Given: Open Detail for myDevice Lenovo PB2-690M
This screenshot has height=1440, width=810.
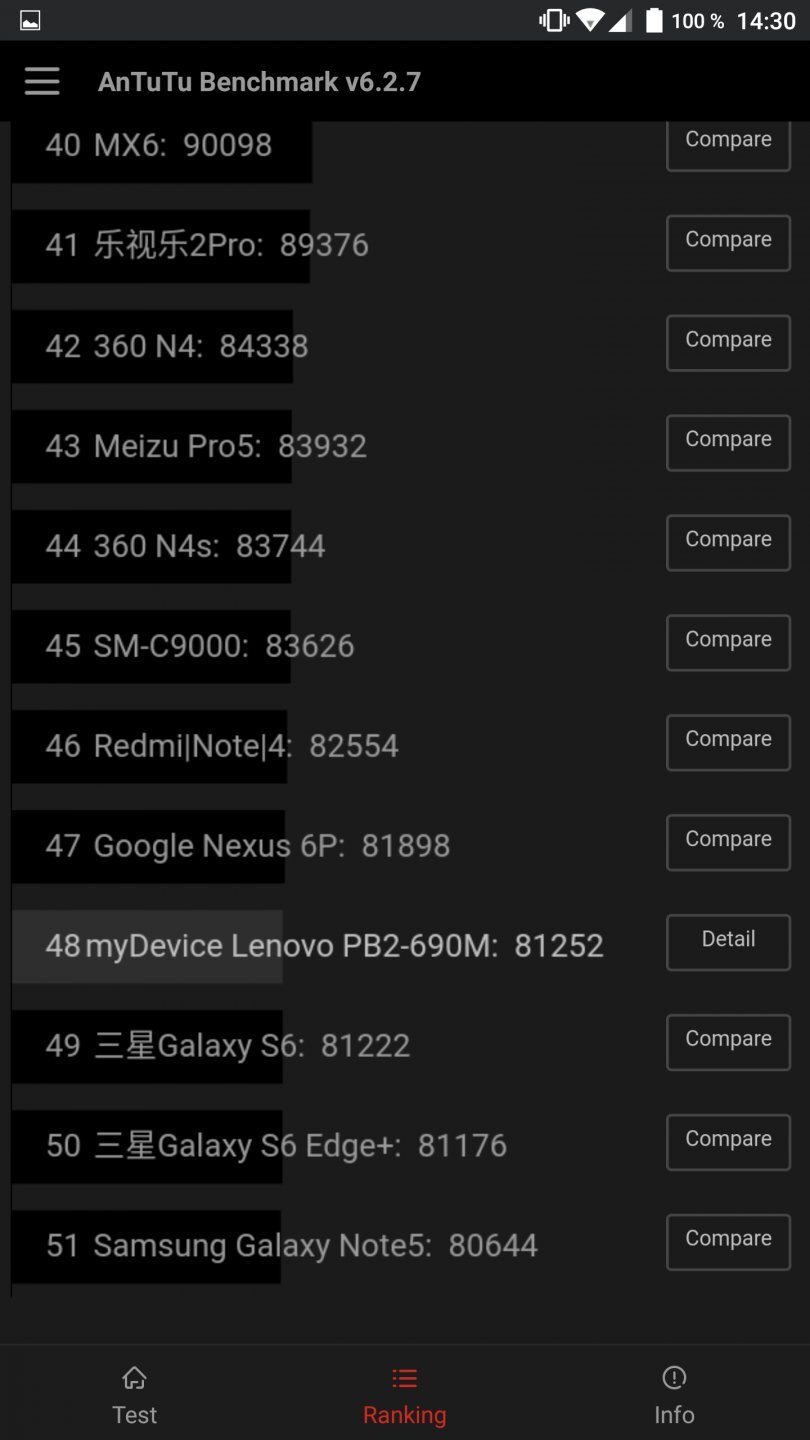Looking at the screenshot, I should click(x=727, y=941).
